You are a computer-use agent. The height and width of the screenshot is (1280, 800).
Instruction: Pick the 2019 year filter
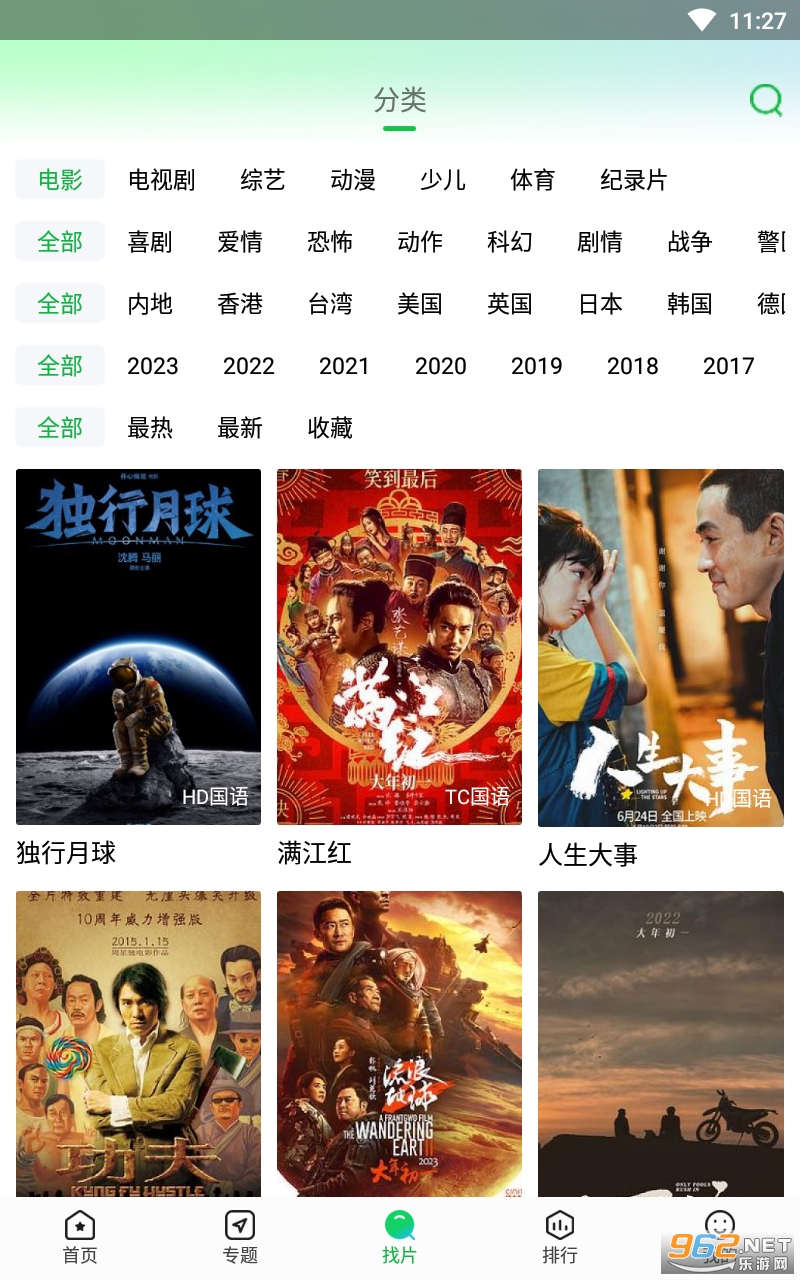pos(537,366)
